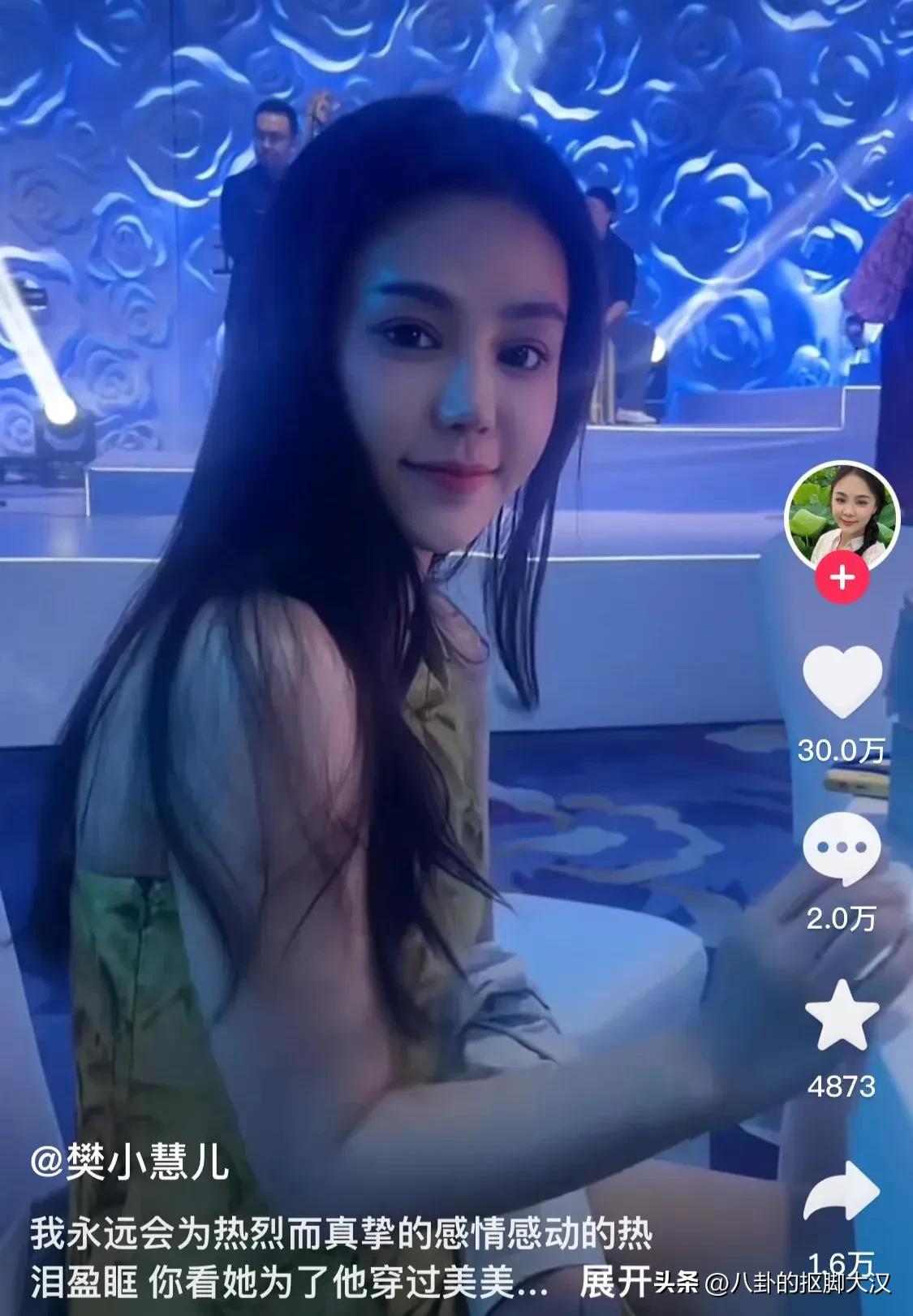Add this video to favorites with the star
Viewport: 913px width, 1316px height.
842,1016
